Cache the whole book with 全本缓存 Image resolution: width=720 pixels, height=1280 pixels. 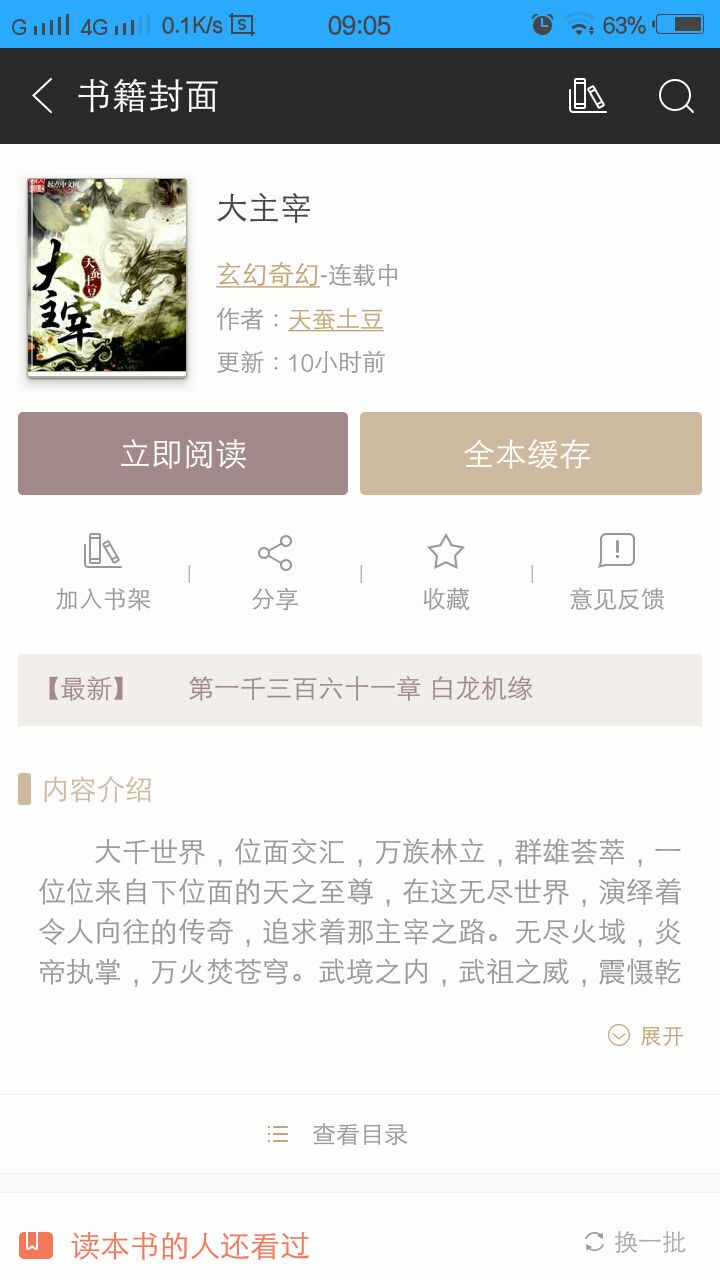pos(530,454)
